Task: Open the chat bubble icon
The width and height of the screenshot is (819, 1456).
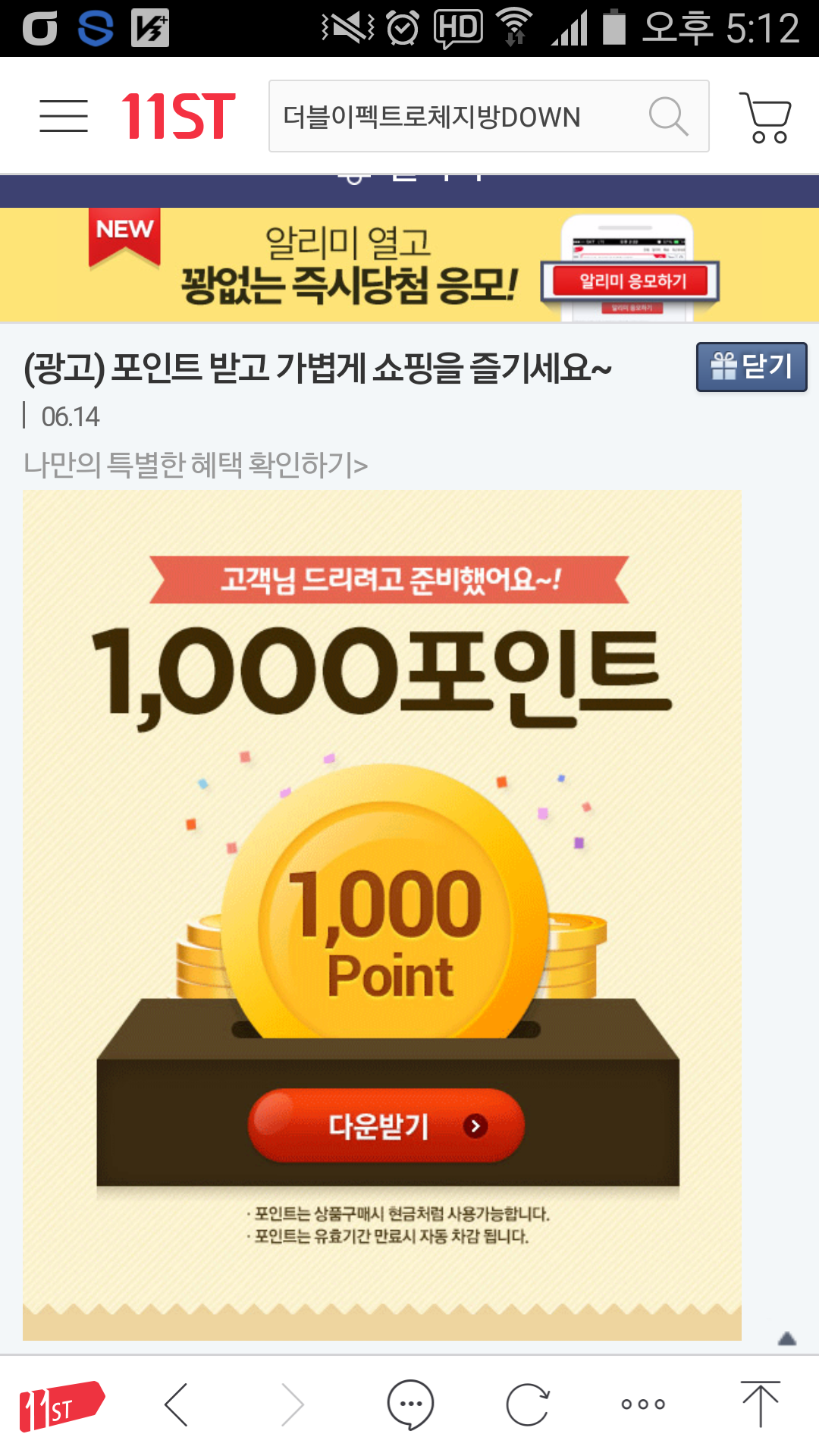Action: tap(410, 1404)
